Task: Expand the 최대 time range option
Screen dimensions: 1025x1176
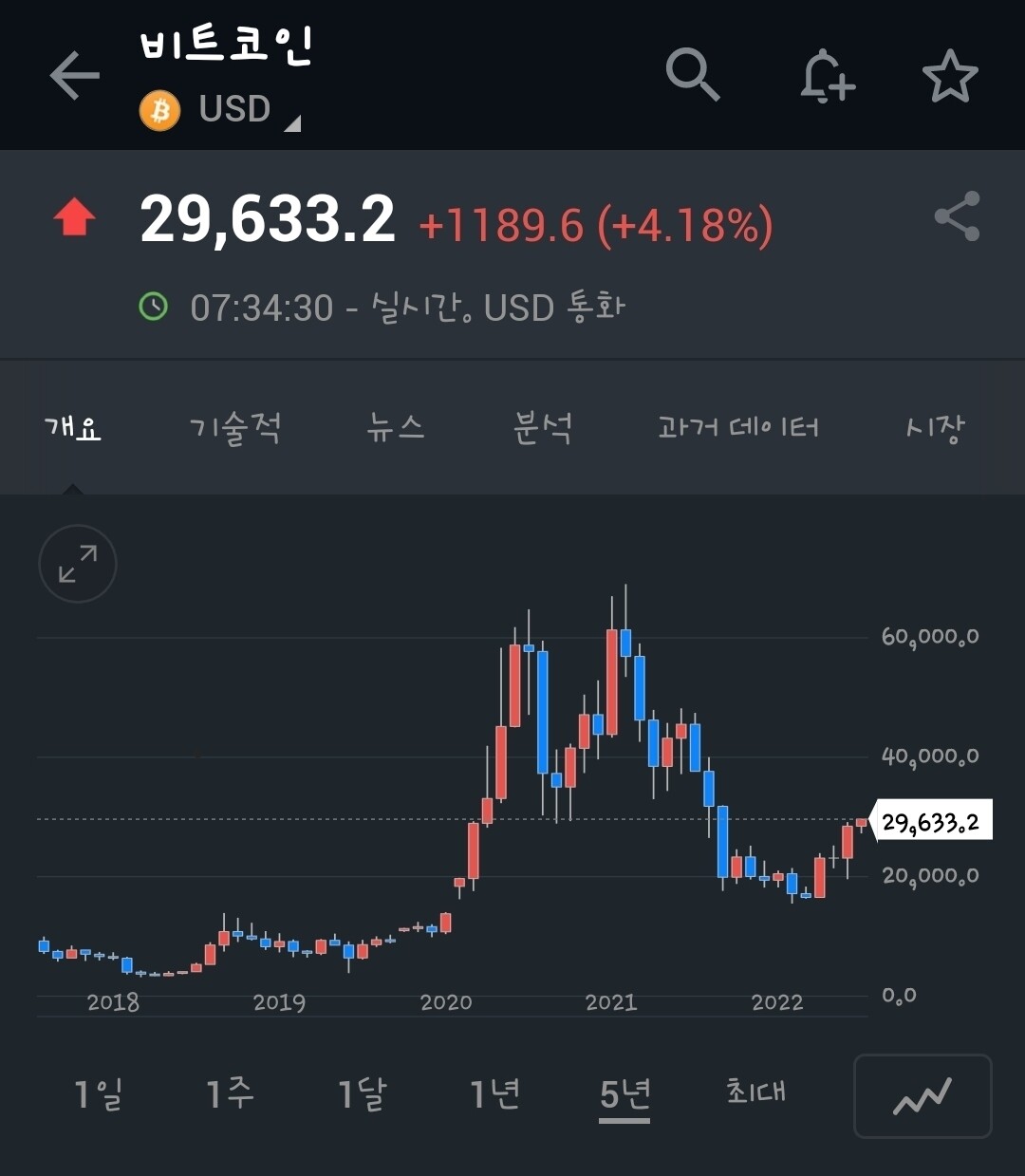Action: click(753, 1093)
